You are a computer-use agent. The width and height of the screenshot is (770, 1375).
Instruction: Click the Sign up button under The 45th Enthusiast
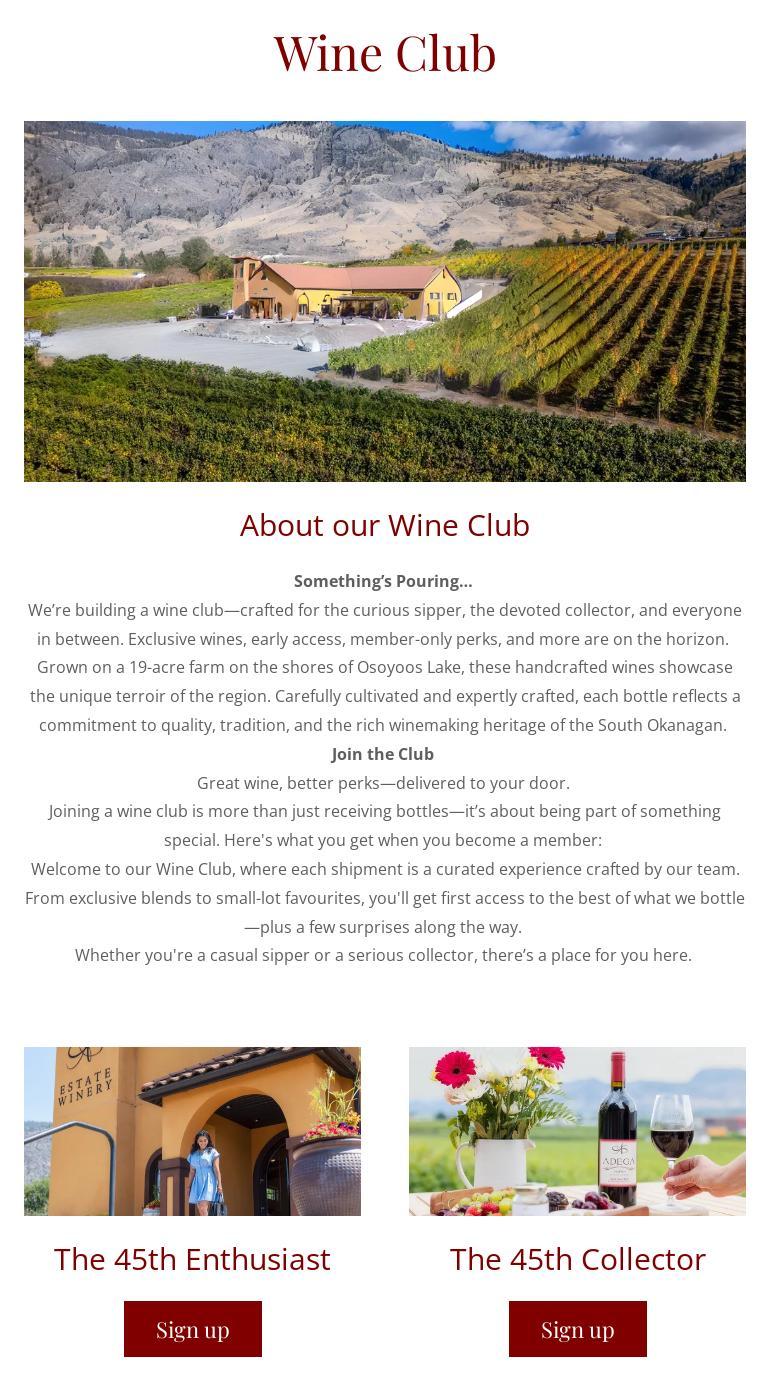tap(192, 1329)
